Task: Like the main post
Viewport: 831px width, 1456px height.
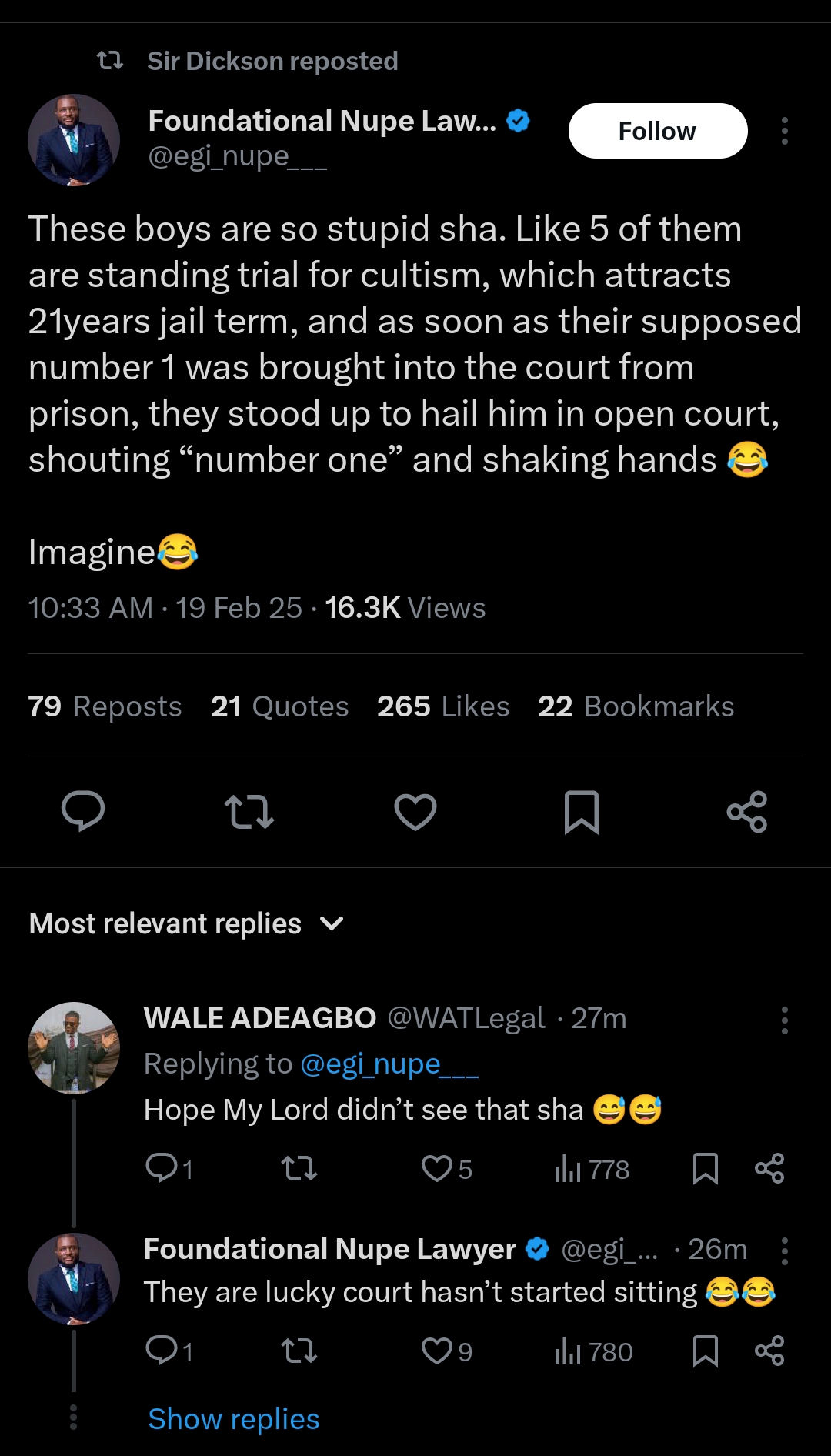Action: click(x=415, y=811)
